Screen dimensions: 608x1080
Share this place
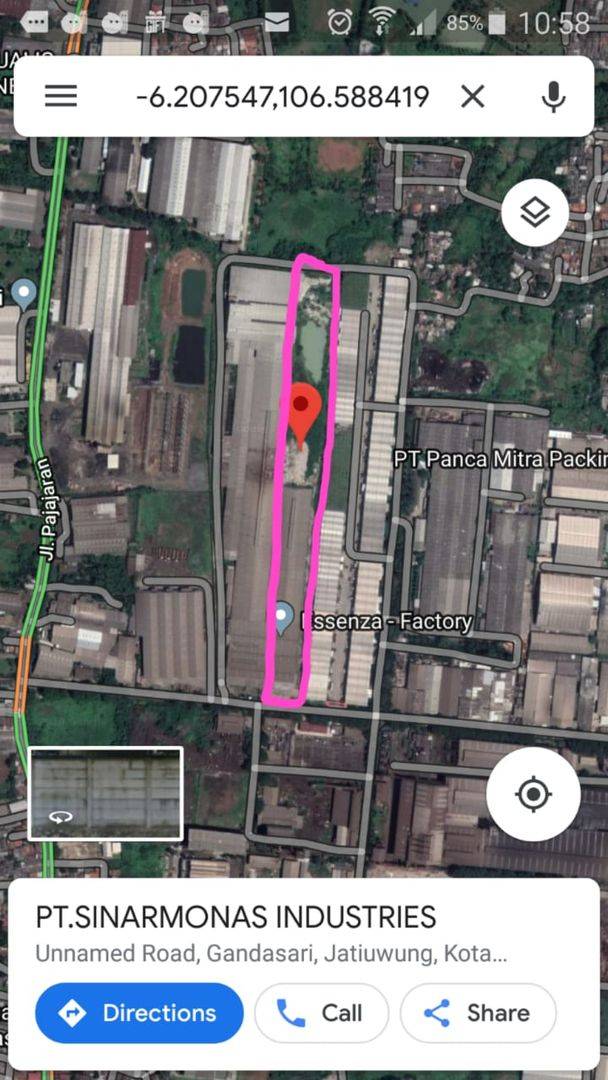pyautogui.click(x=478, y=1012)
